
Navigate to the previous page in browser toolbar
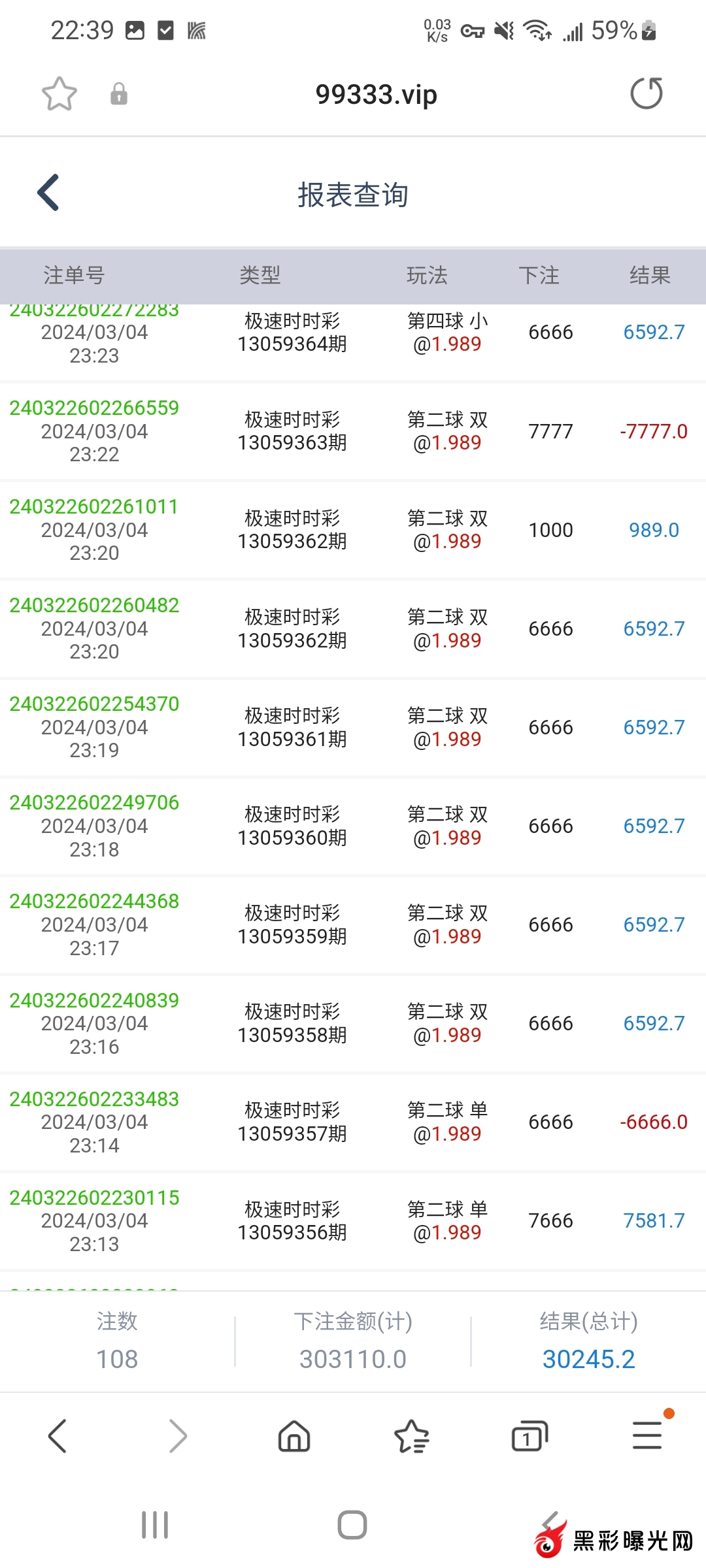point(58,1436)
